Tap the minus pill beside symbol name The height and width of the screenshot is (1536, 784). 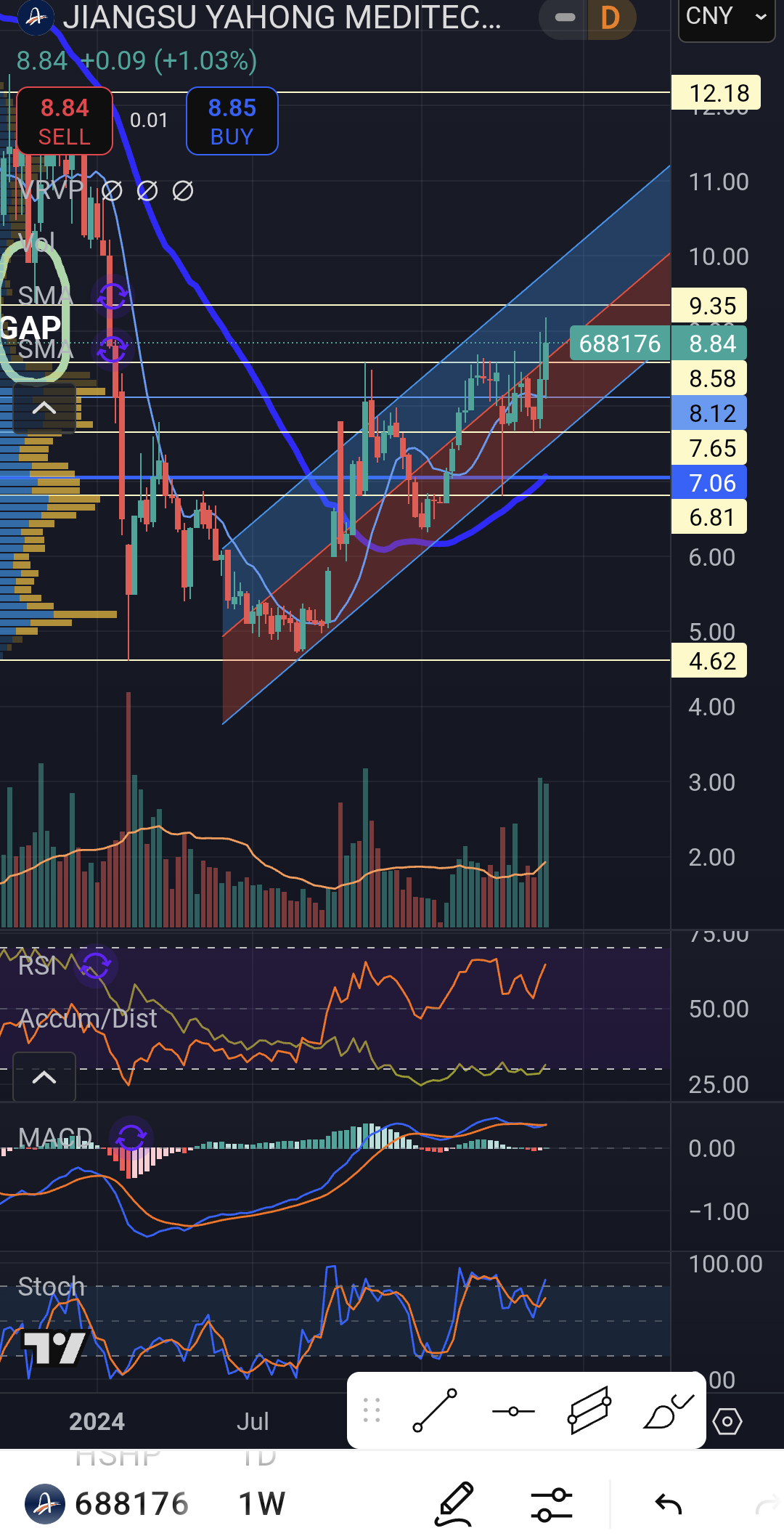[565, 17]
